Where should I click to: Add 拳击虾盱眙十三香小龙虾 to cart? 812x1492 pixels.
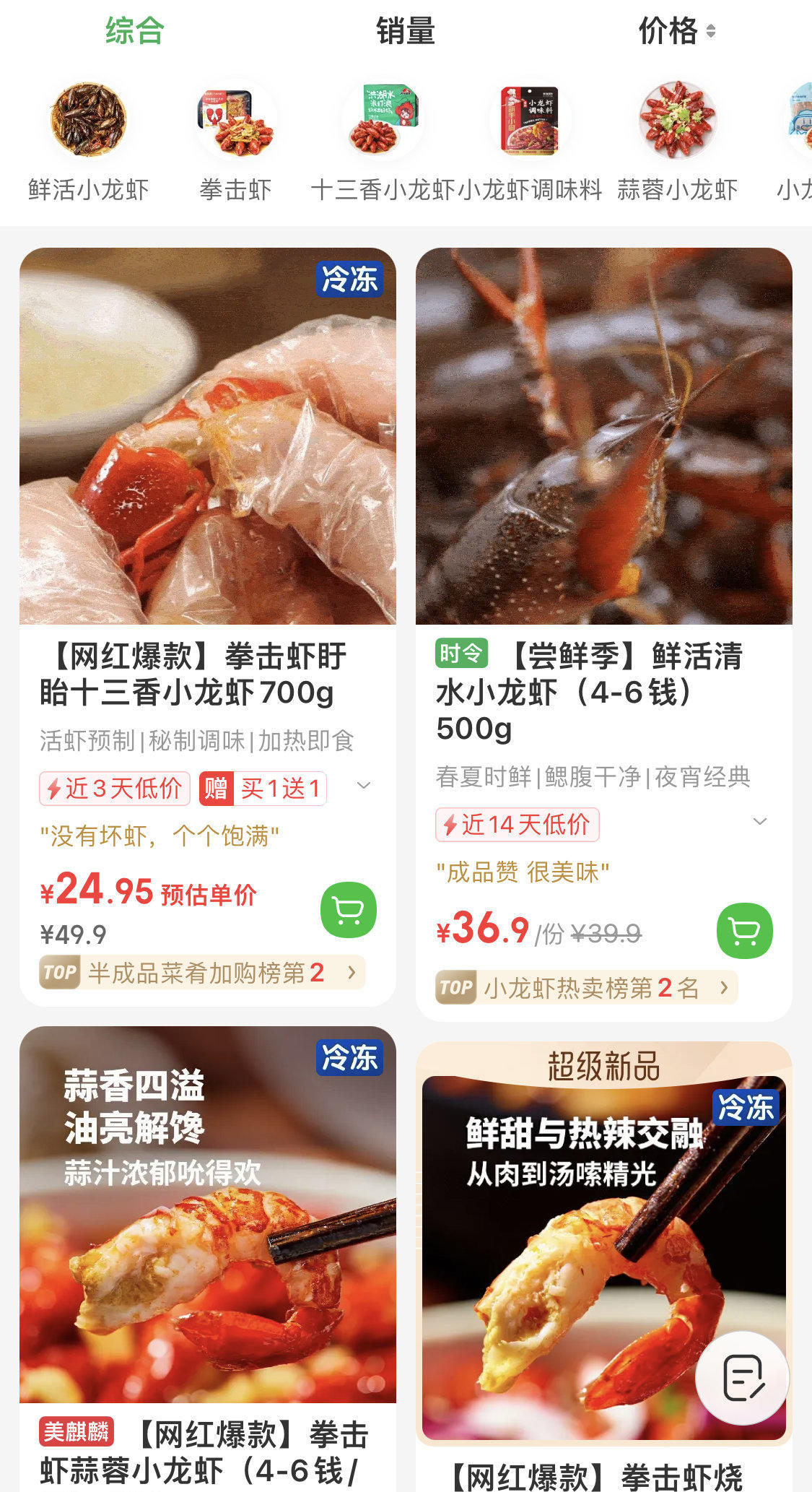click(x=349, y=910)
